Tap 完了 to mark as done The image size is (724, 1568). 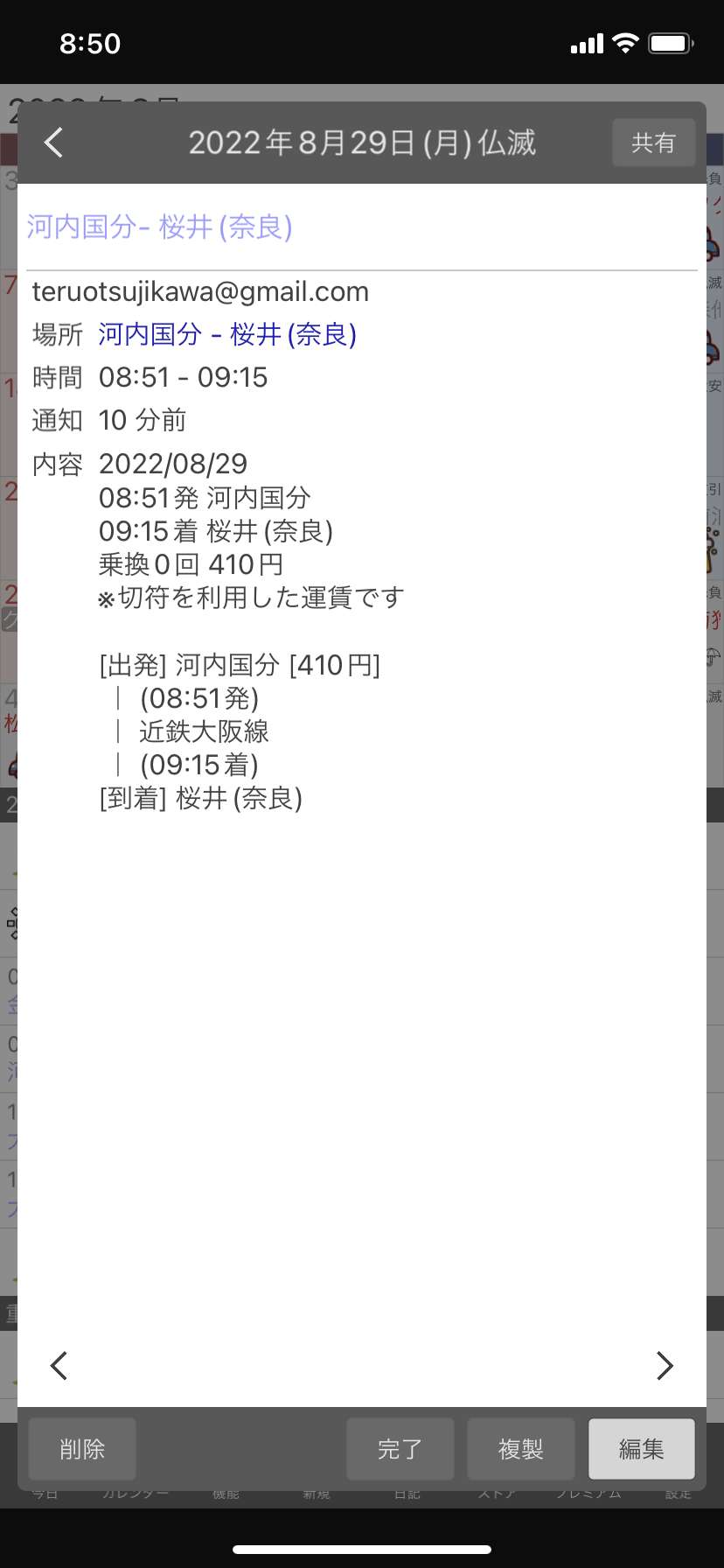click(x=400, y=1449)
